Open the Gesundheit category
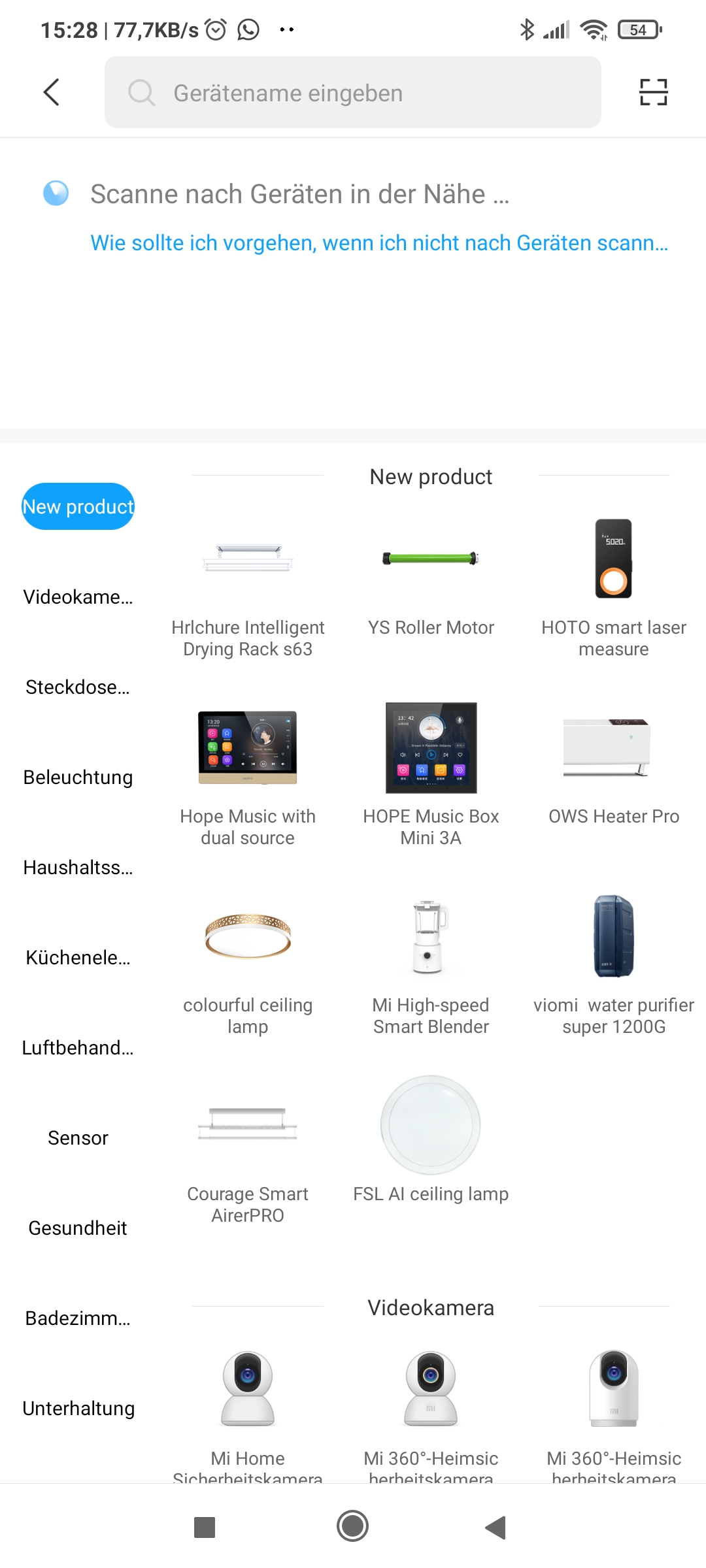The width and height of the screenshot is (706, 1568). click(78, 1228)
